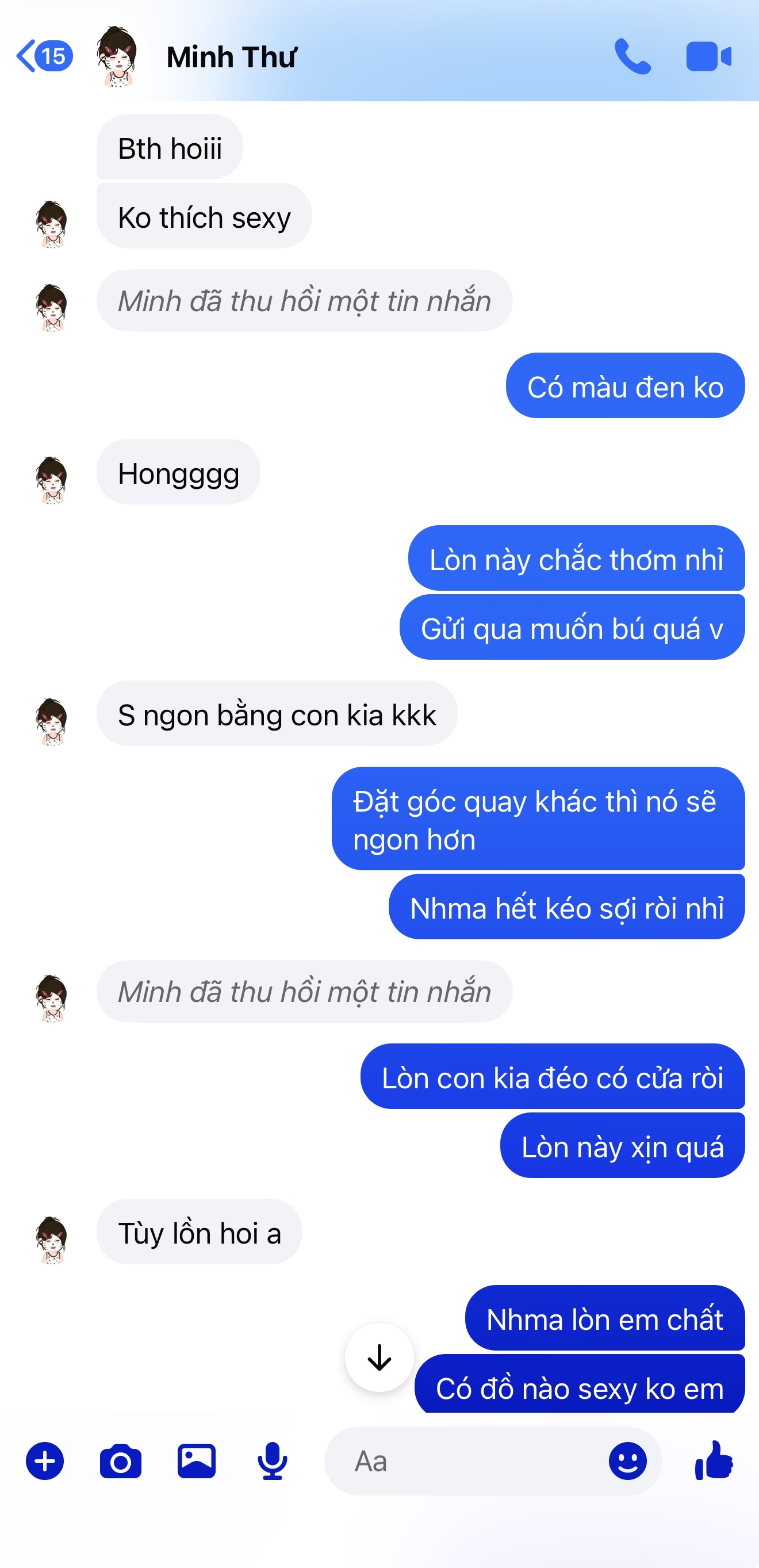This screenshot has height=1568, width=759.
Task: Open the camera to take a photo
Action: [121, 1461]
